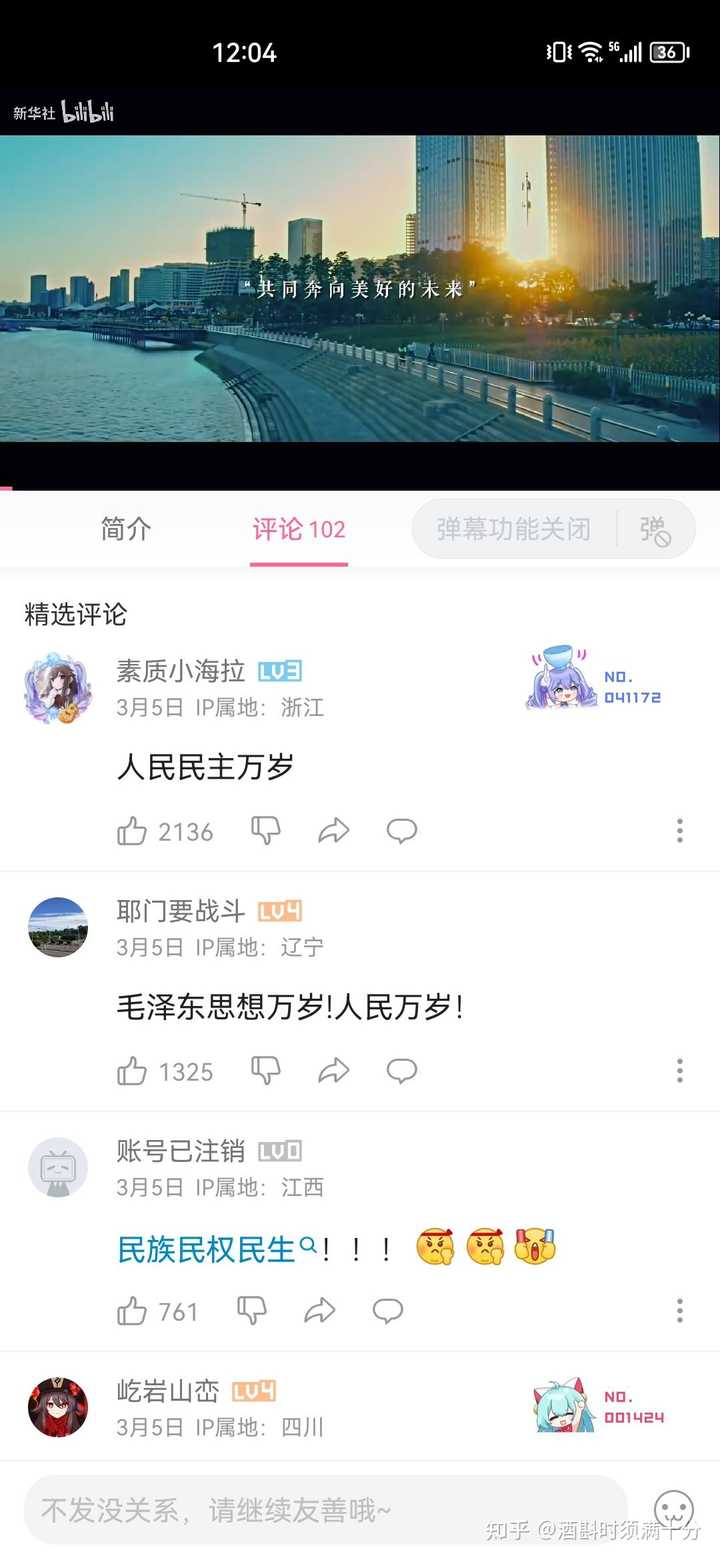Open 素质小海拉's profile avatar
This screenshot has height=1560, width=720.
pos(57,688)
